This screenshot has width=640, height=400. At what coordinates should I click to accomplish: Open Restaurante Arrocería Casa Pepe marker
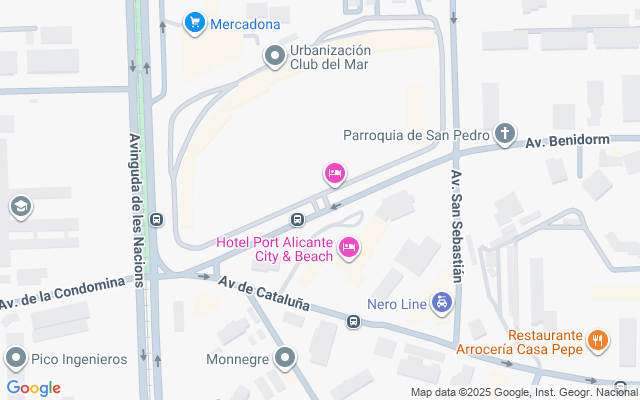(597, 341)
